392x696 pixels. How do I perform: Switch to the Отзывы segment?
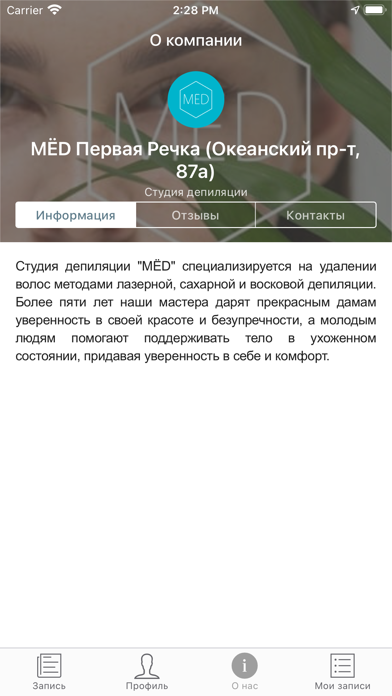[x=195, y=215]
